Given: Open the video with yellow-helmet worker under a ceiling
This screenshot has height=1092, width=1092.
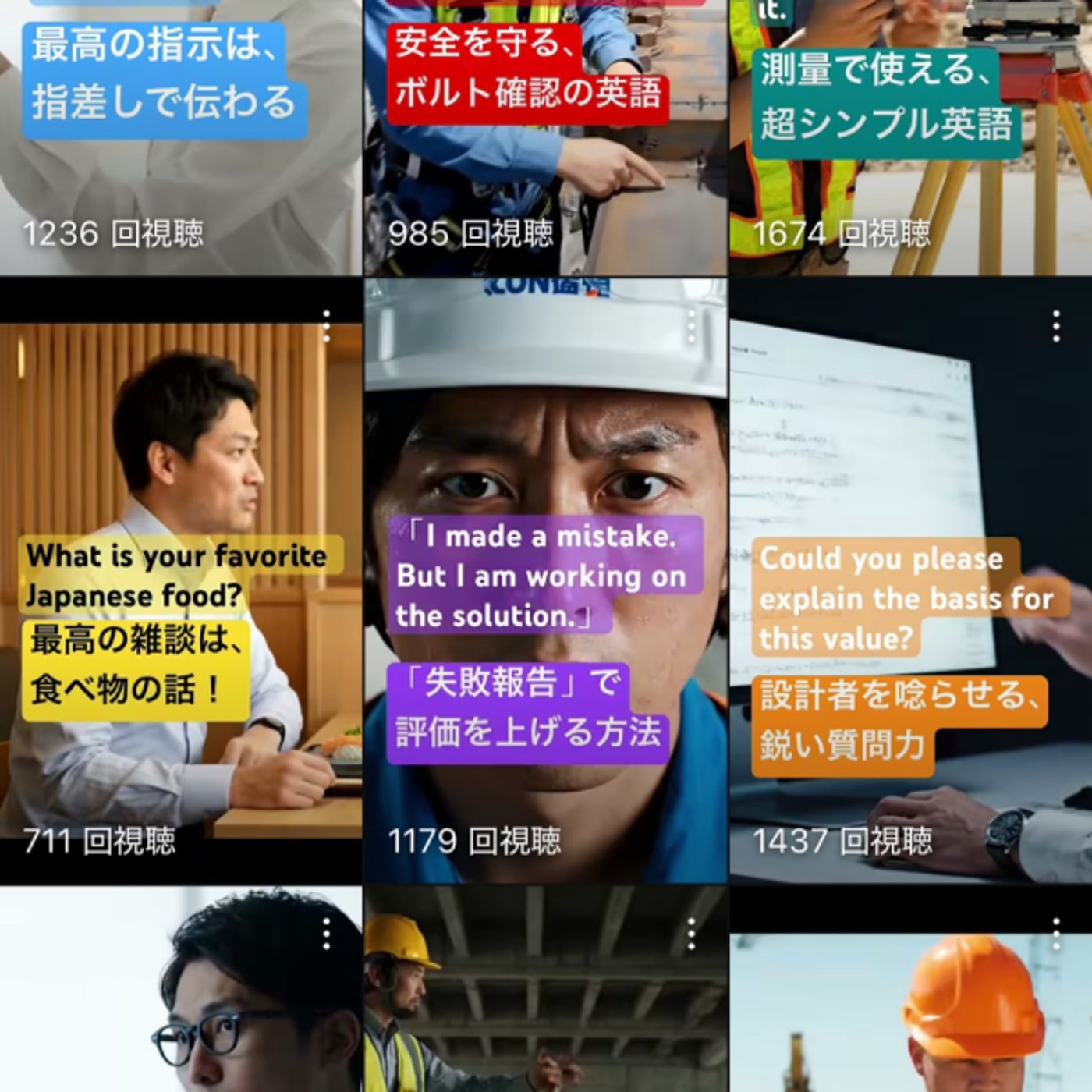Looking at the screenshot, I should (544, 1014).
